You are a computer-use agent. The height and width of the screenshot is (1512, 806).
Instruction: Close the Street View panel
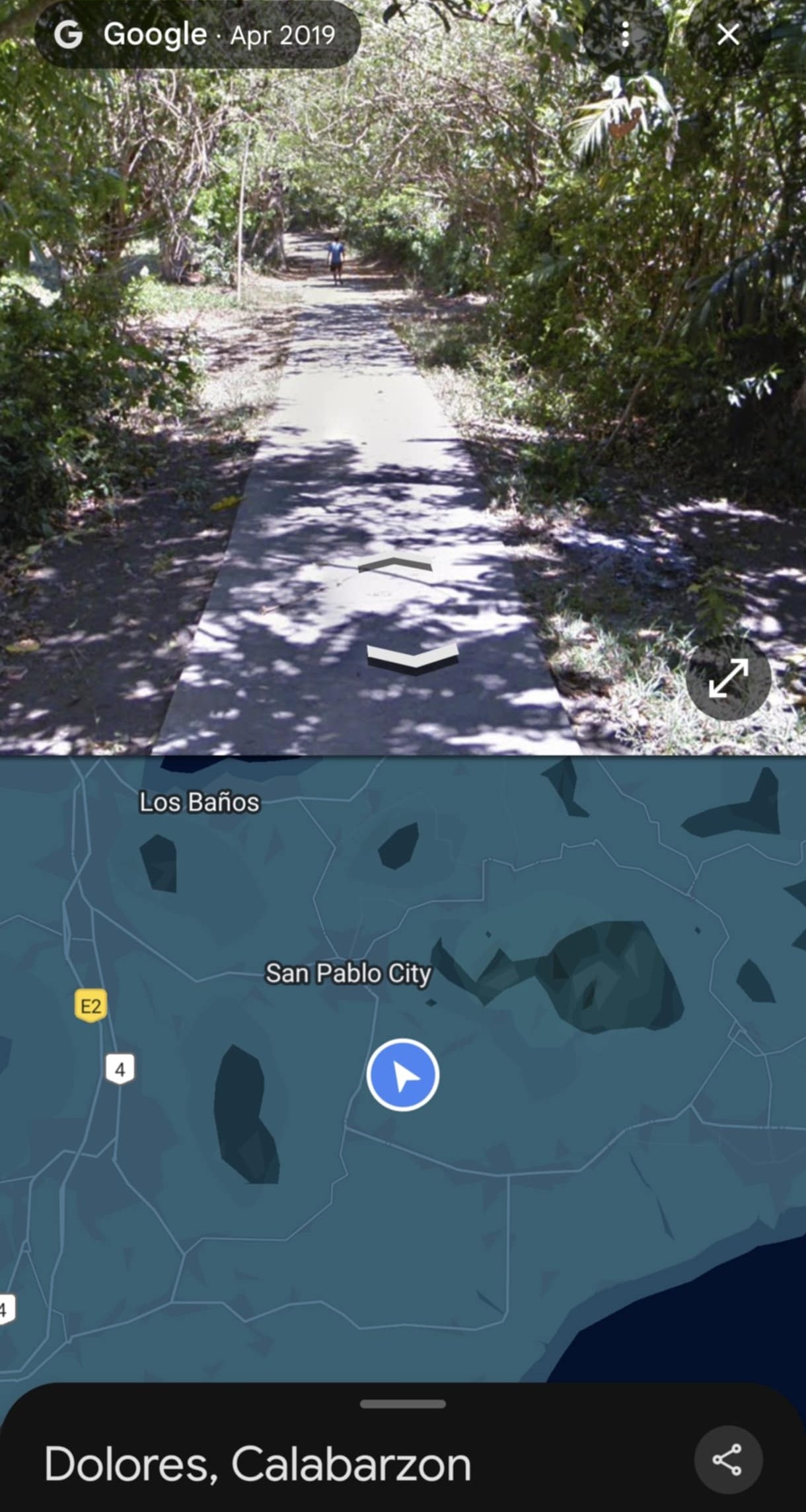click(x=727, y=34)
